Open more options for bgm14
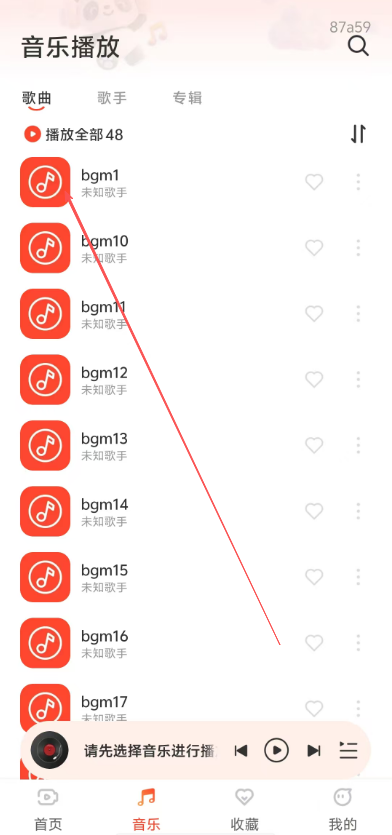This screenshot has width=392, height=835. tap(358, 511)
